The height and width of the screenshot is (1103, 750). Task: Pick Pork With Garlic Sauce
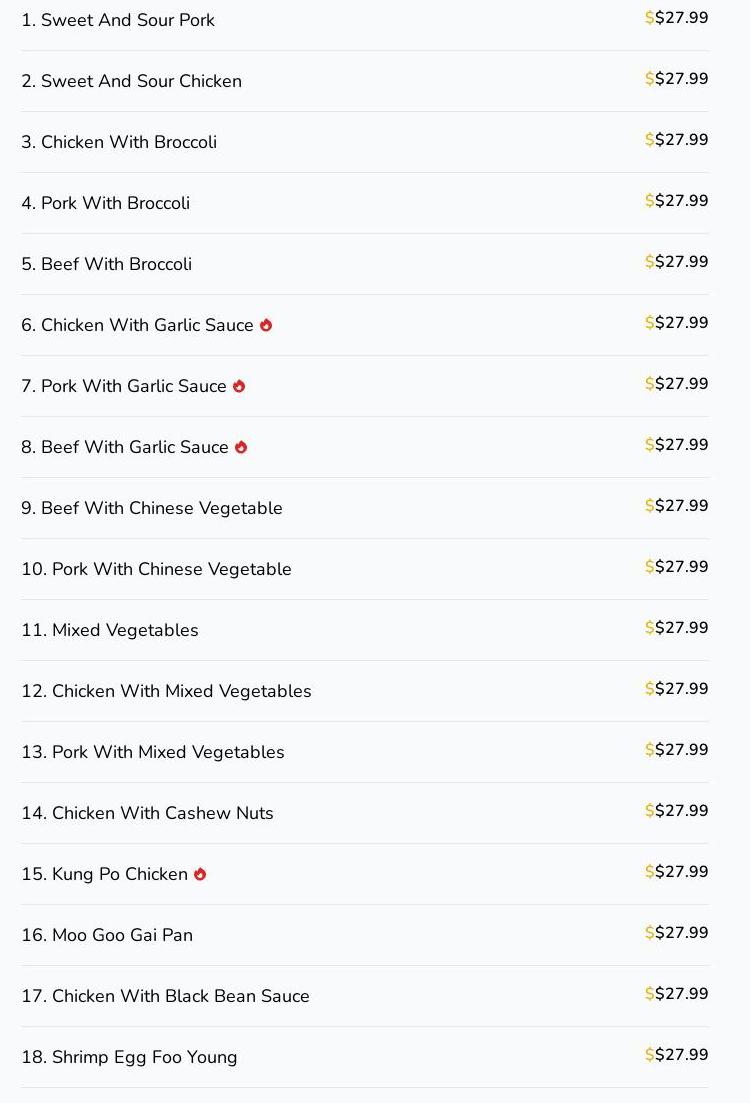124,386
